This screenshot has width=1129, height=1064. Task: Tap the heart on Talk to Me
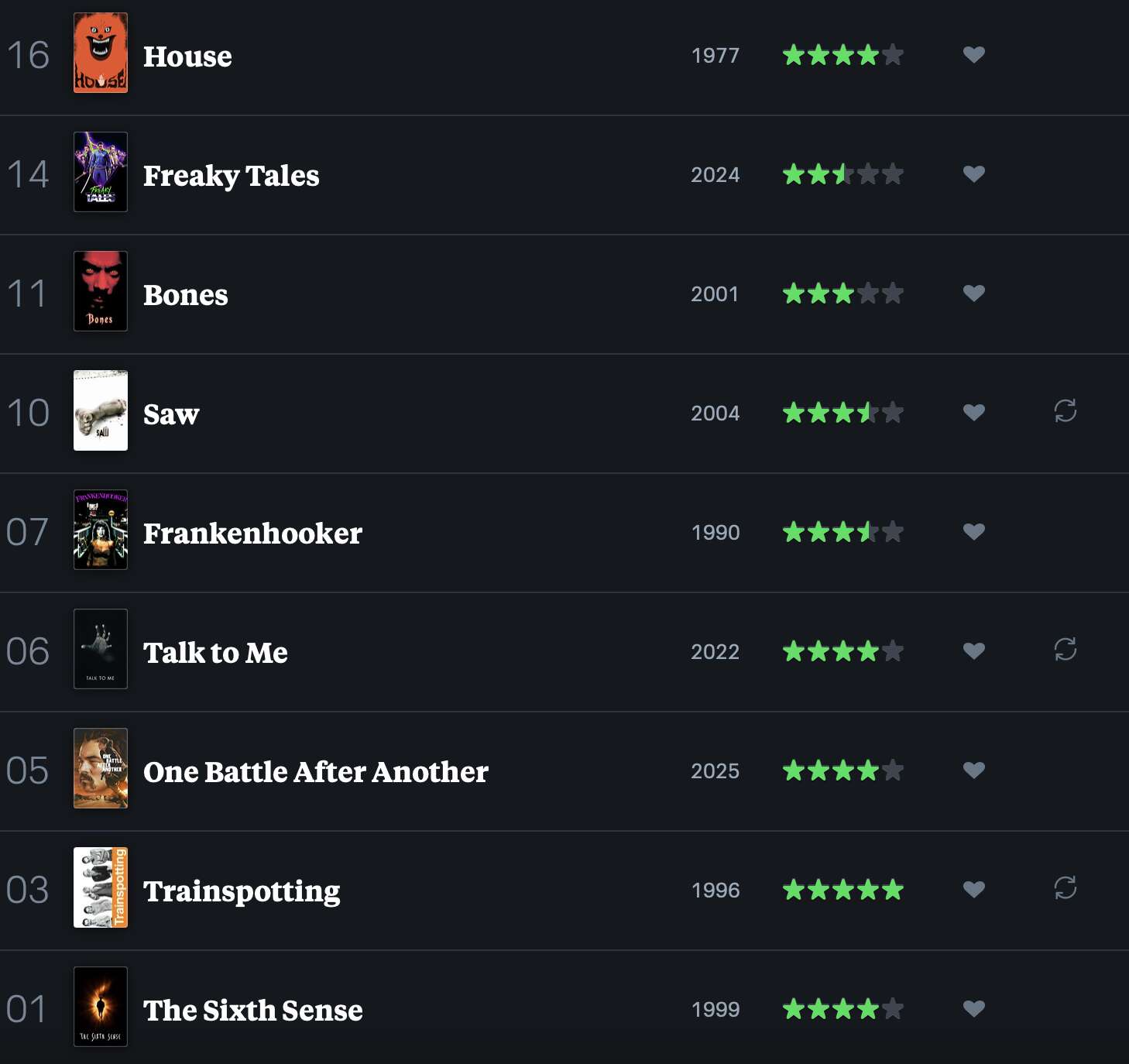click(x=973, y=650)
